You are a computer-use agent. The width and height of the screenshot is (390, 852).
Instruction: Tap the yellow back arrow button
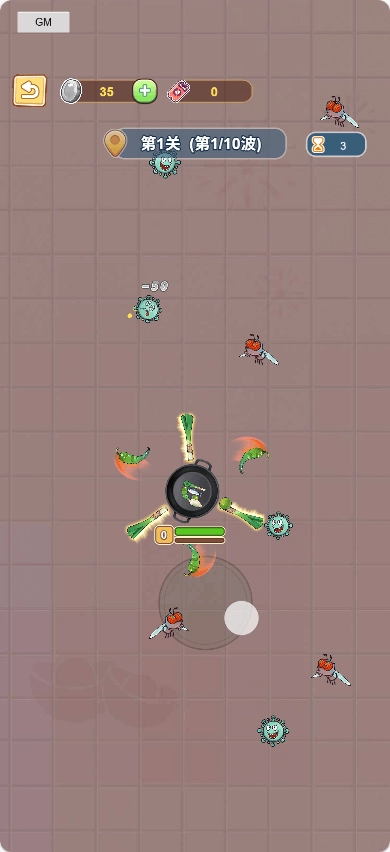tap(30, 91)
